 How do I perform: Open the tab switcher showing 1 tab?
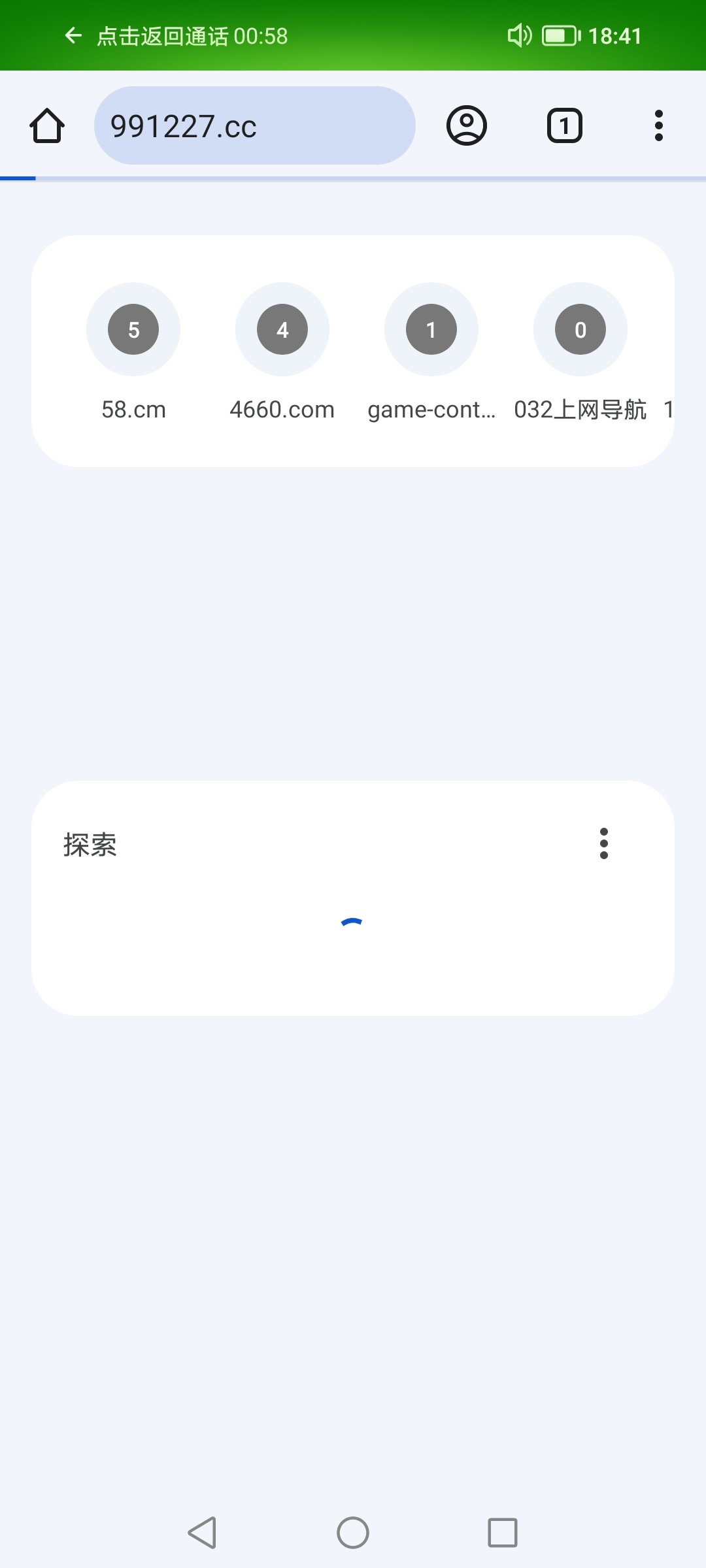pos(563,125)
